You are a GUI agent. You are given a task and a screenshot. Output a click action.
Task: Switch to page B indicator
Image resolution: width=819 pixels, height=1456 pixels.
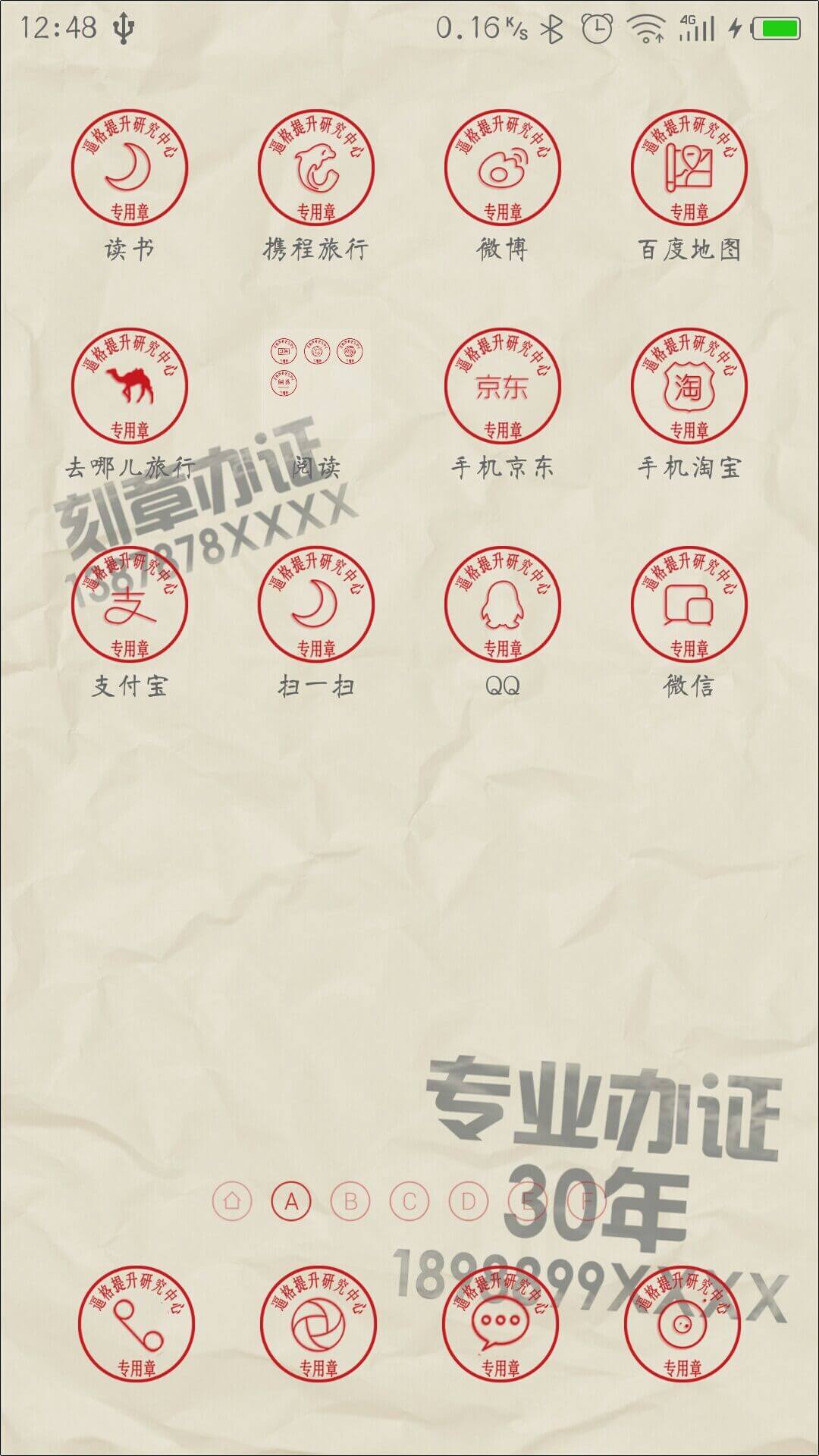350,1201
